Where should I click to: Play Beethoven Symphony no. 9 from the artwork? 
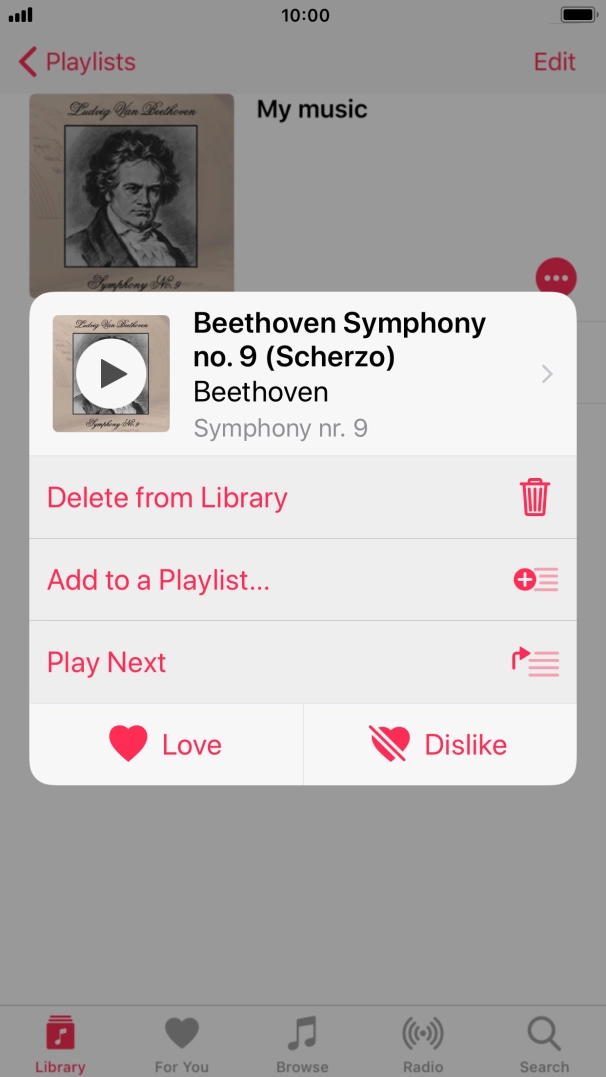111,374
